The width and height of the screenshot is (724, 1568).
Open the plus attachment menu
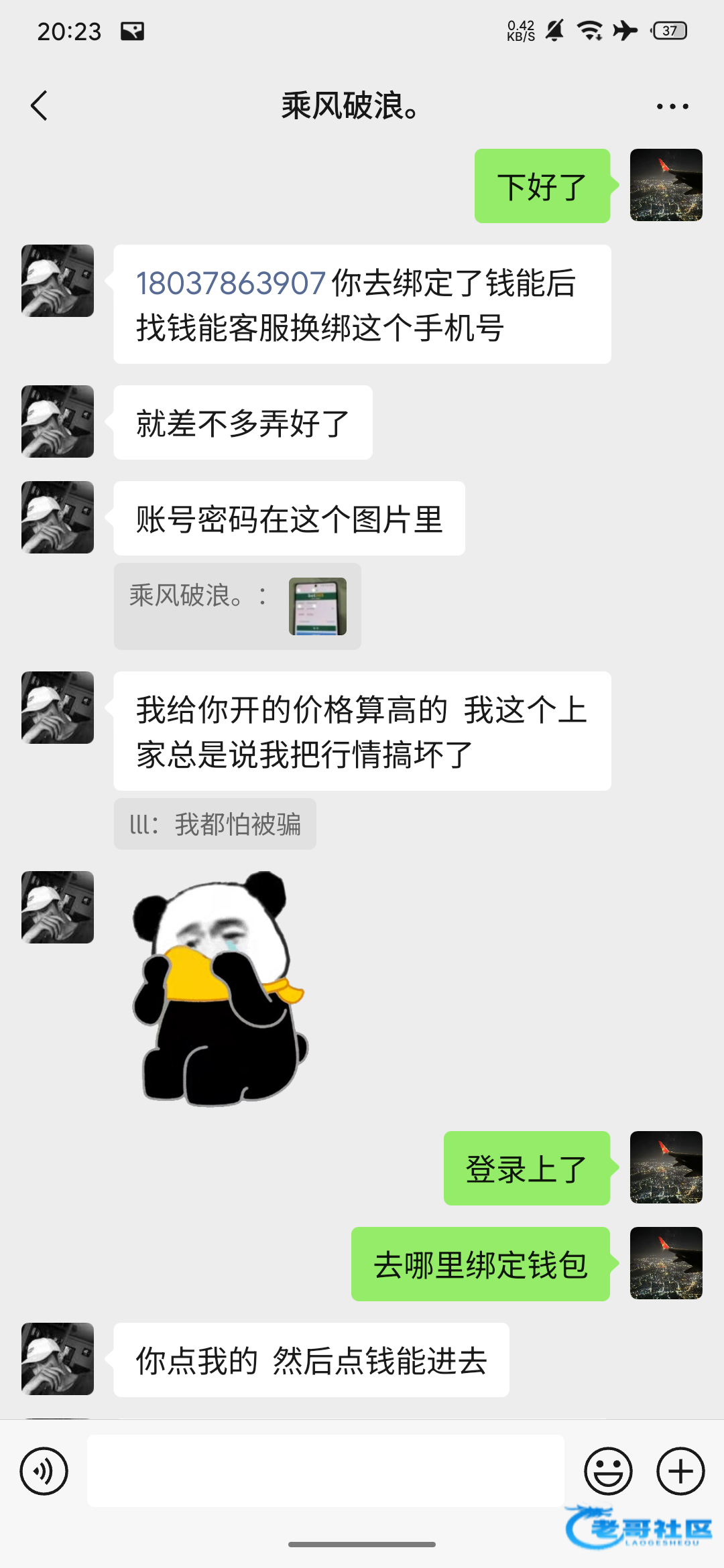coord(680,1471)
